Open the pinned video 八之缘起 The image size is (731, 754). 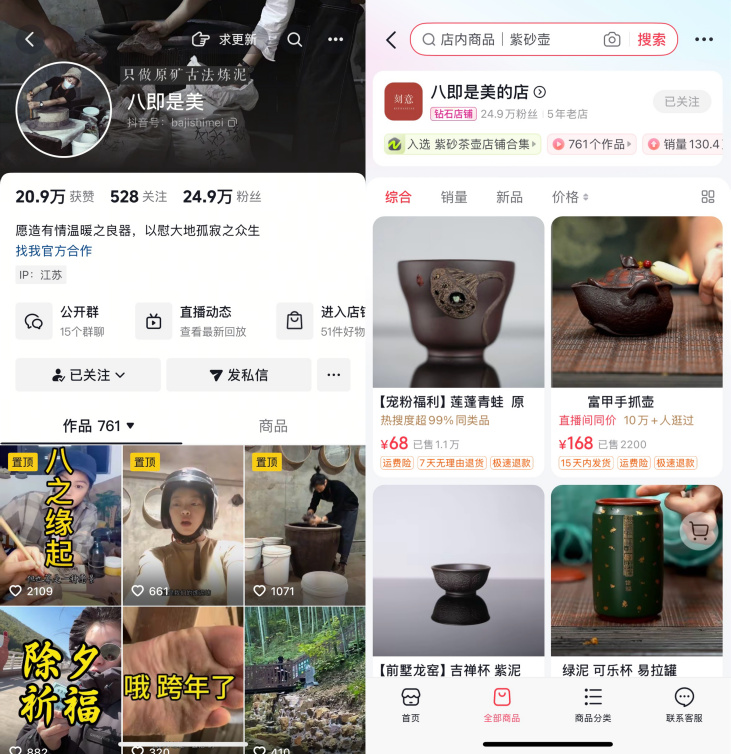point(60,524)
